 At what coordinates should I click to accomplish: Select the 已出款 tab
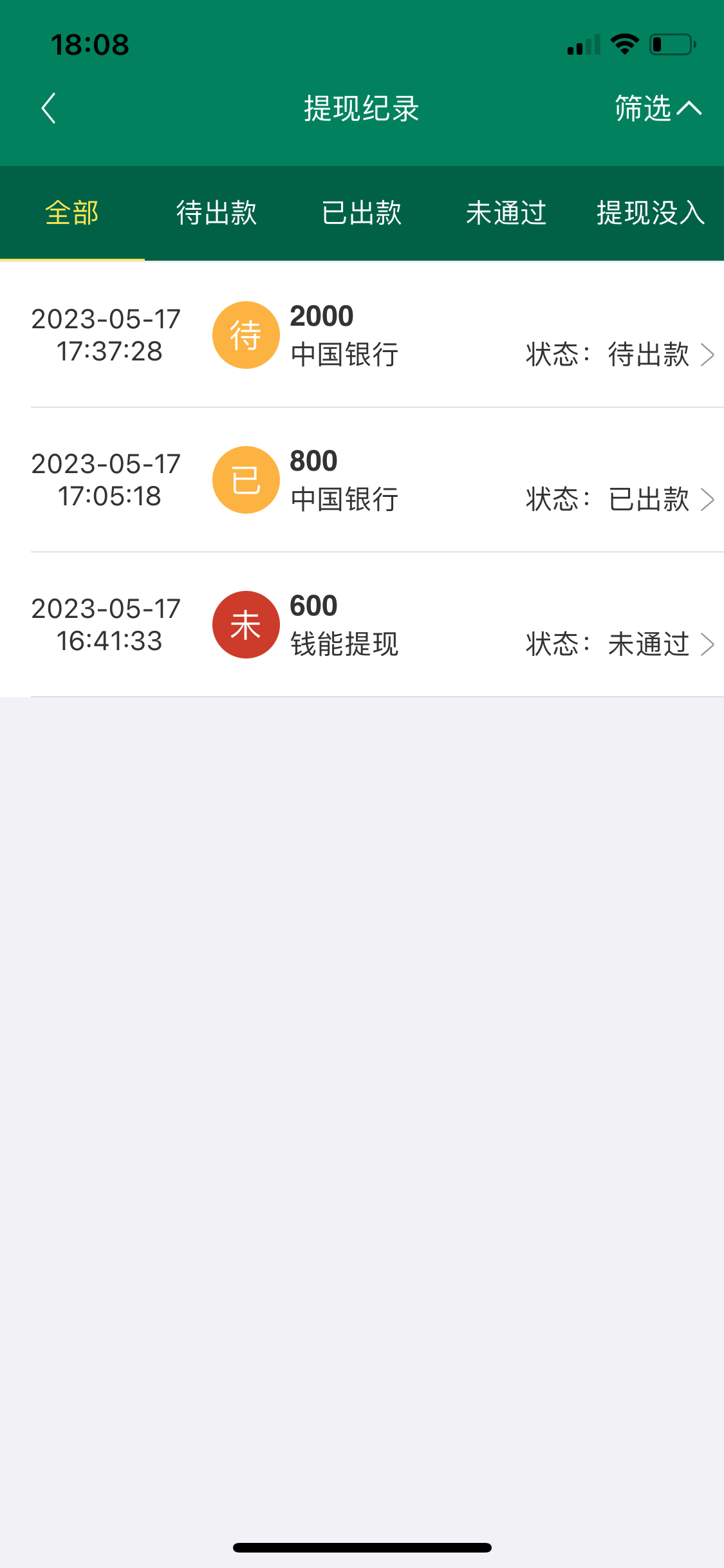coord(362,213)
